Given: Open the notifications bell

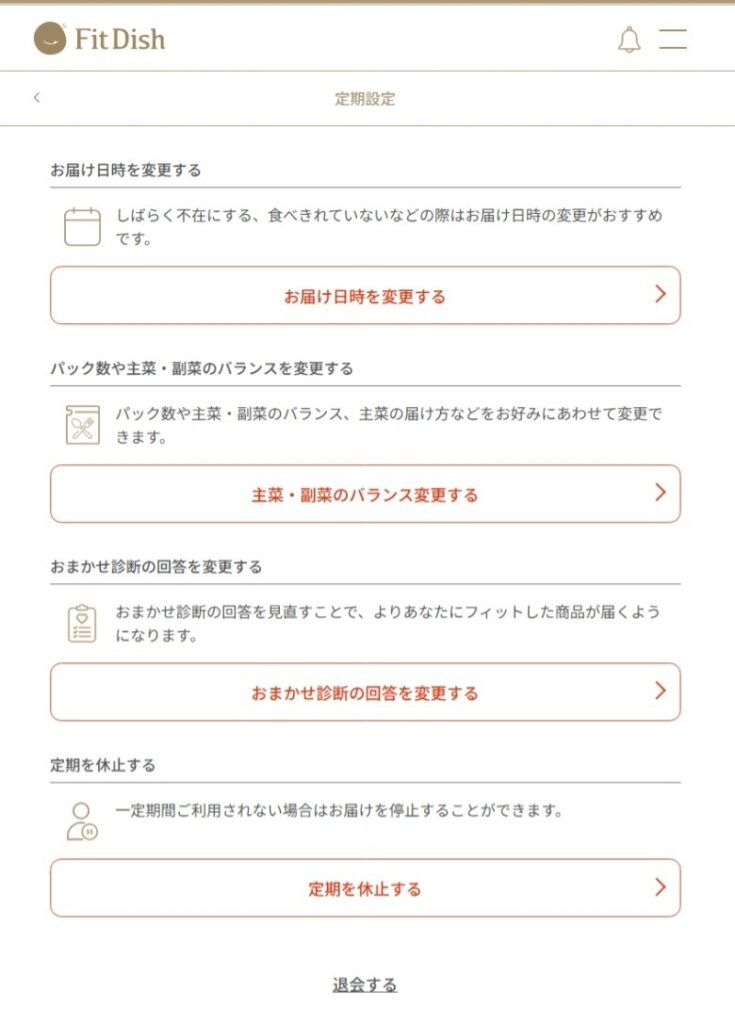Looking at the screenshot, I should pos(629,40).
